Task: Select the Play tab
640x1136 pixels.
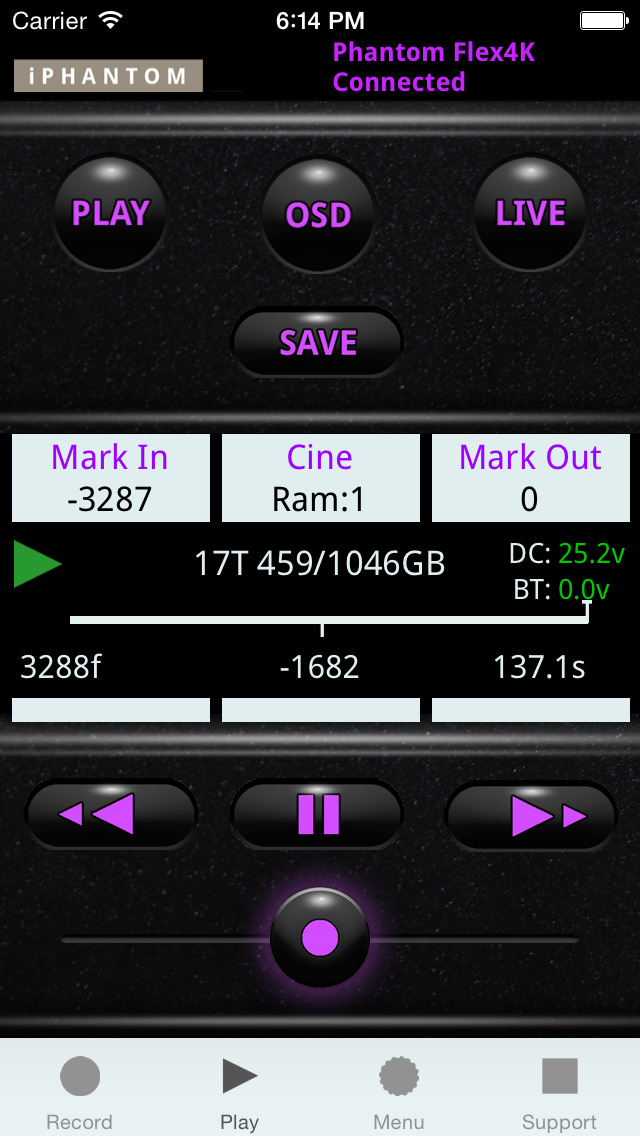Action: [240, 1092]
